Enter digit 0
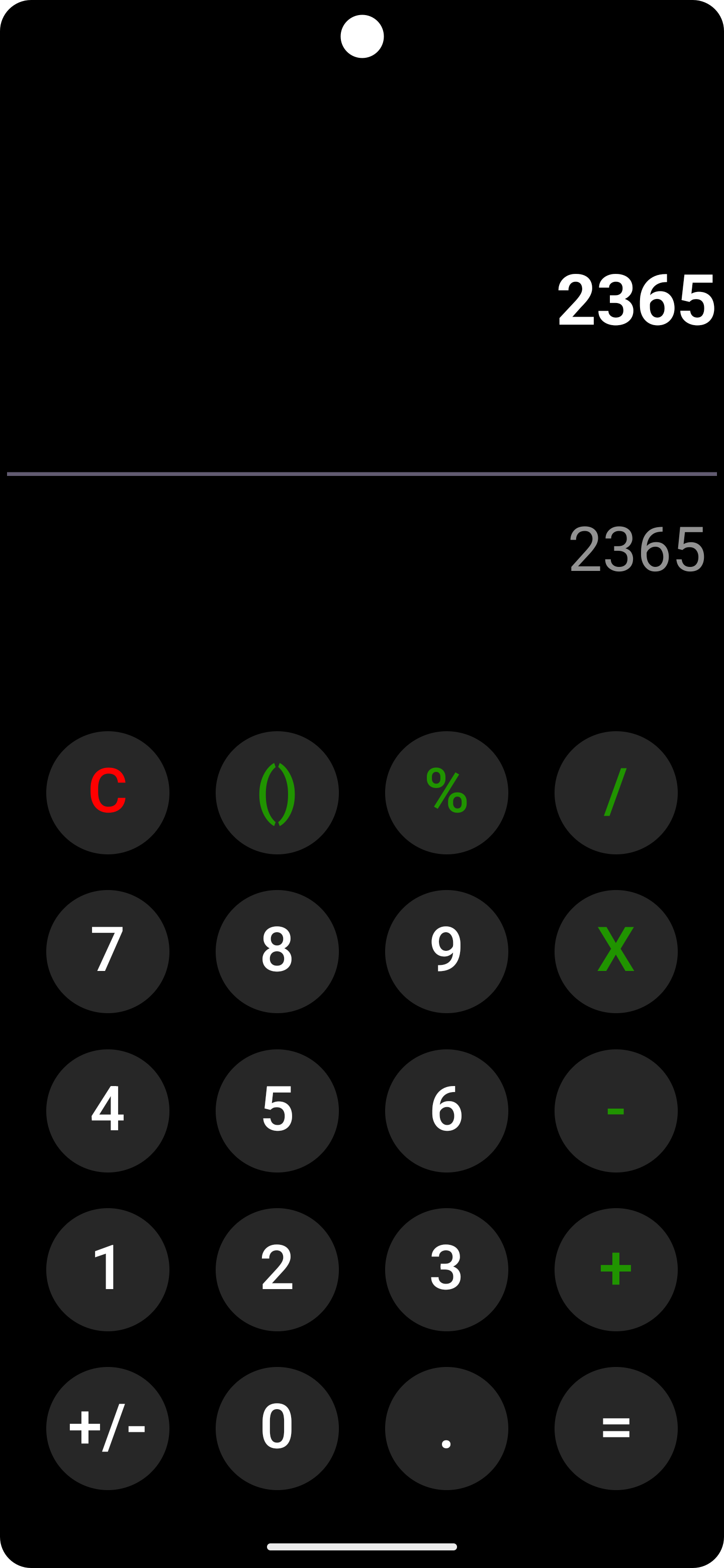 [x=277, y=1429]
